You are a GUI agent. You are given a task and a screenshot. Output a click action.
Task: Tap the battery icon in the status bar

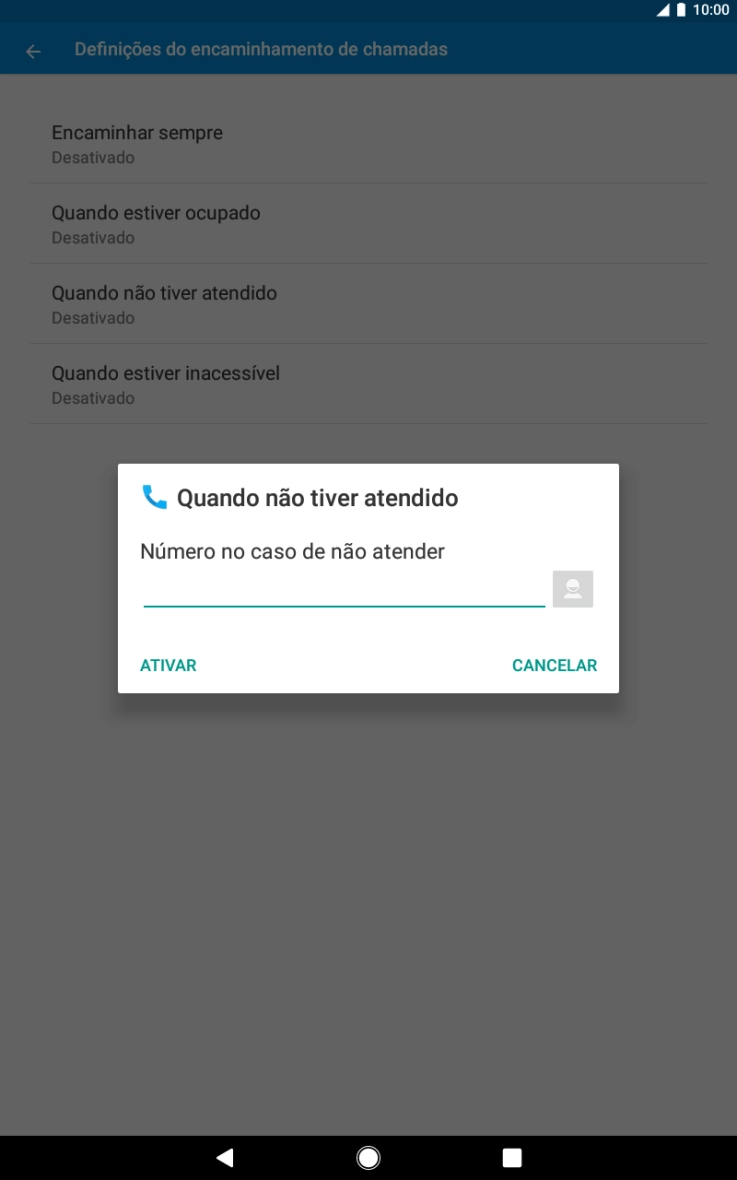pyautogui.click(x=681, y=11)
